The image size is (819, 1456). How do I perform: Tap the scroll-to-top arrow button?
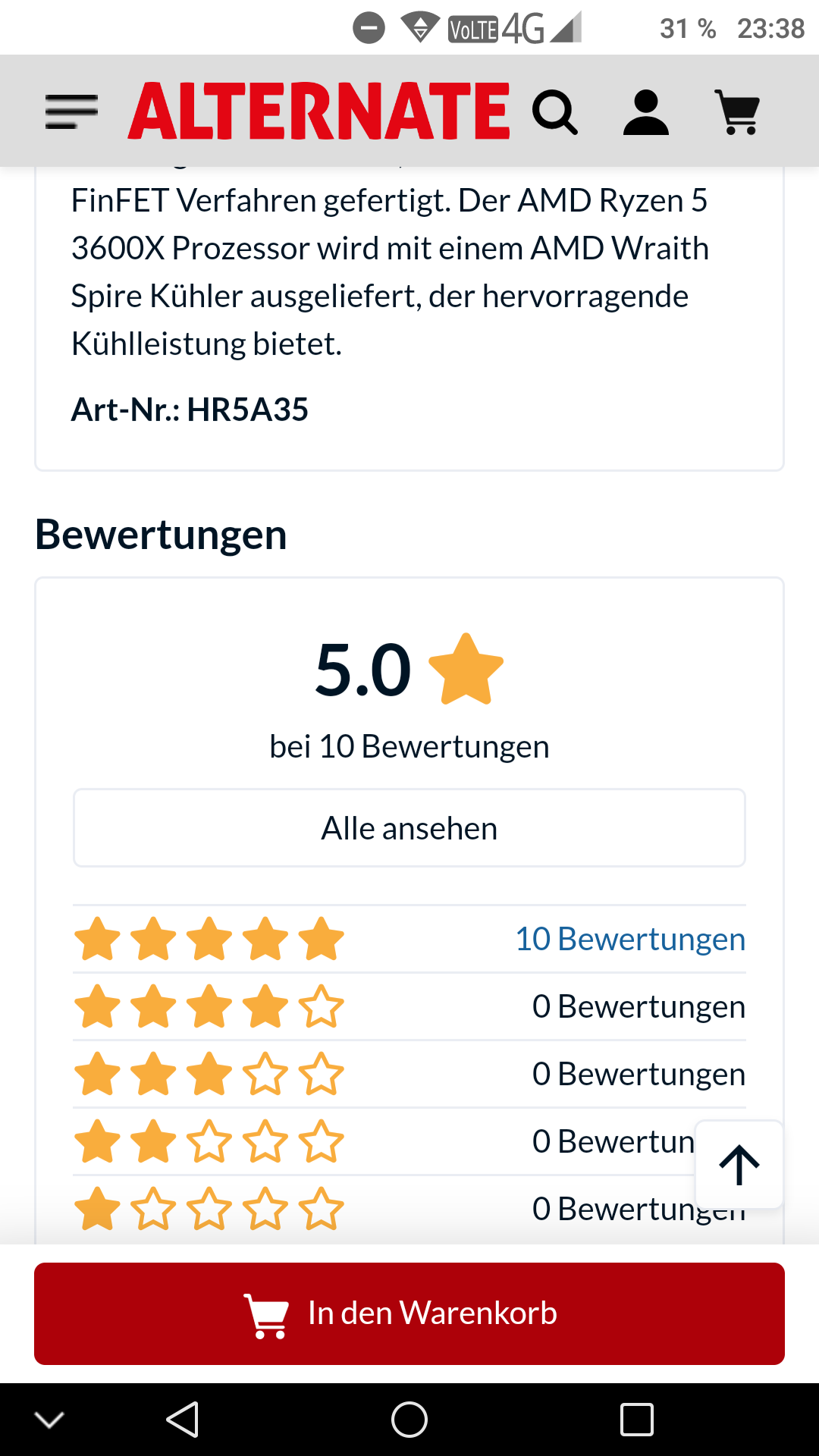[739, 1165]
